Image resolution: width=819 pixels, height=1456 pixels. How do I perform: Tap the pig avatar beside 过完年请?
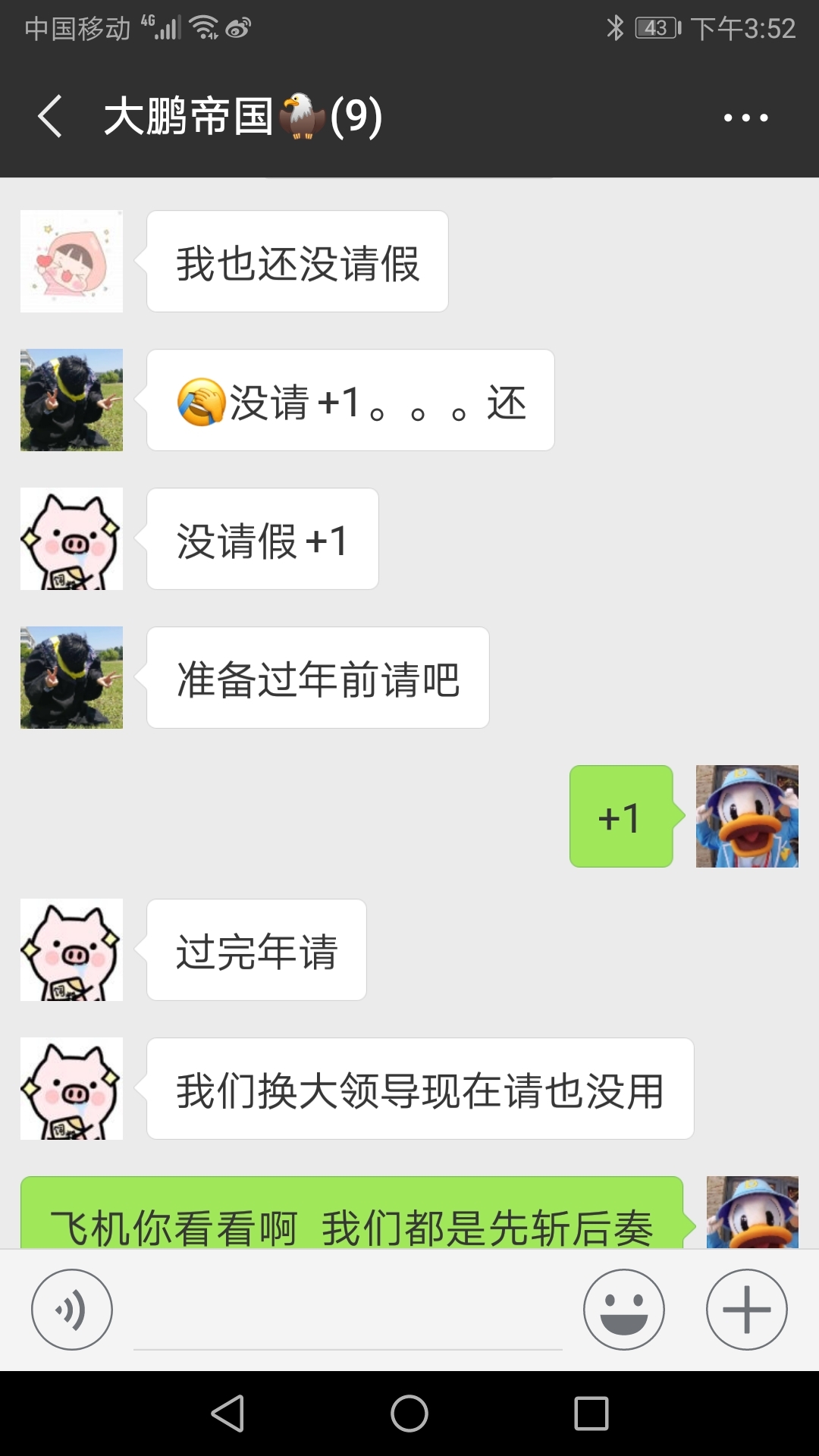click(71, 950)
